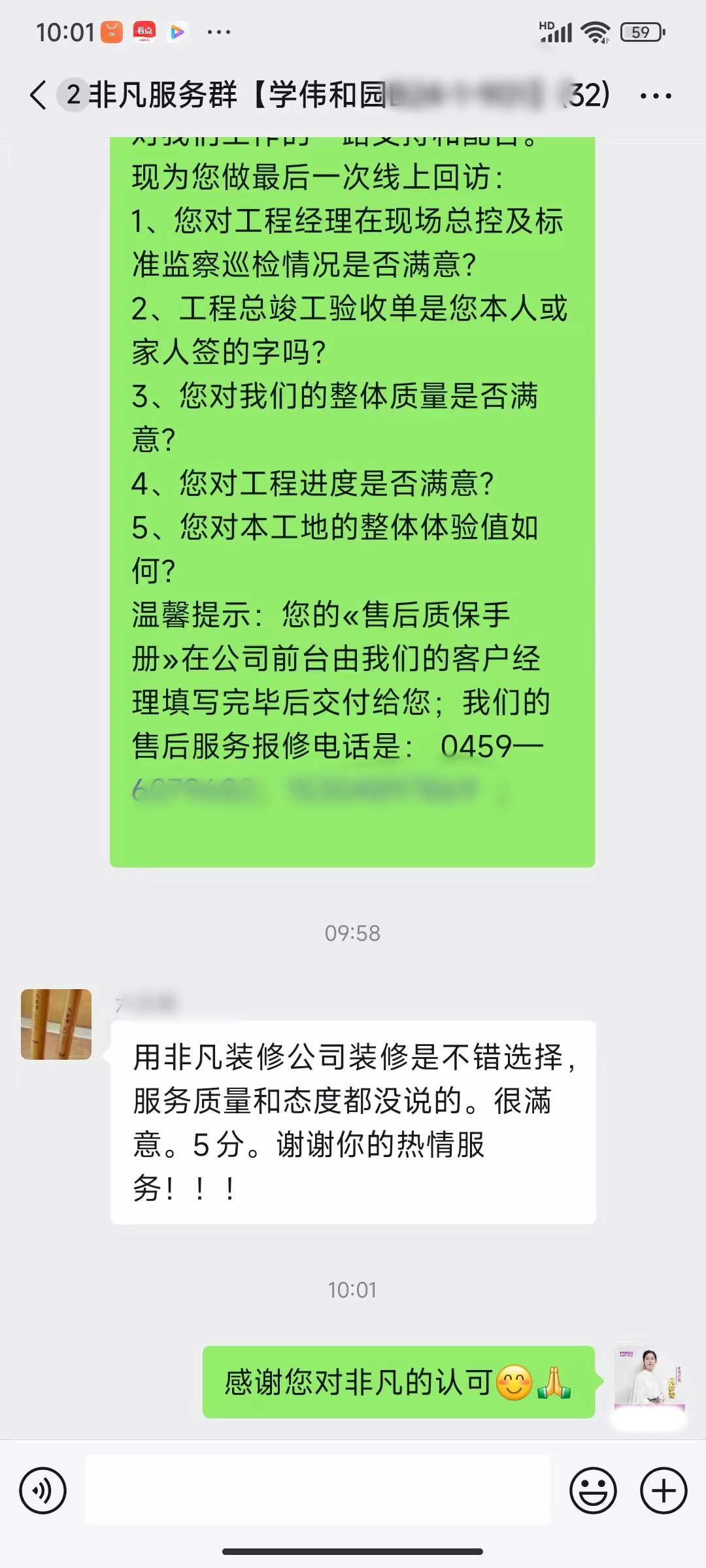Switch to voice message input
The width and height of the screenshot is (706, 1568).
pos(43,1491)
